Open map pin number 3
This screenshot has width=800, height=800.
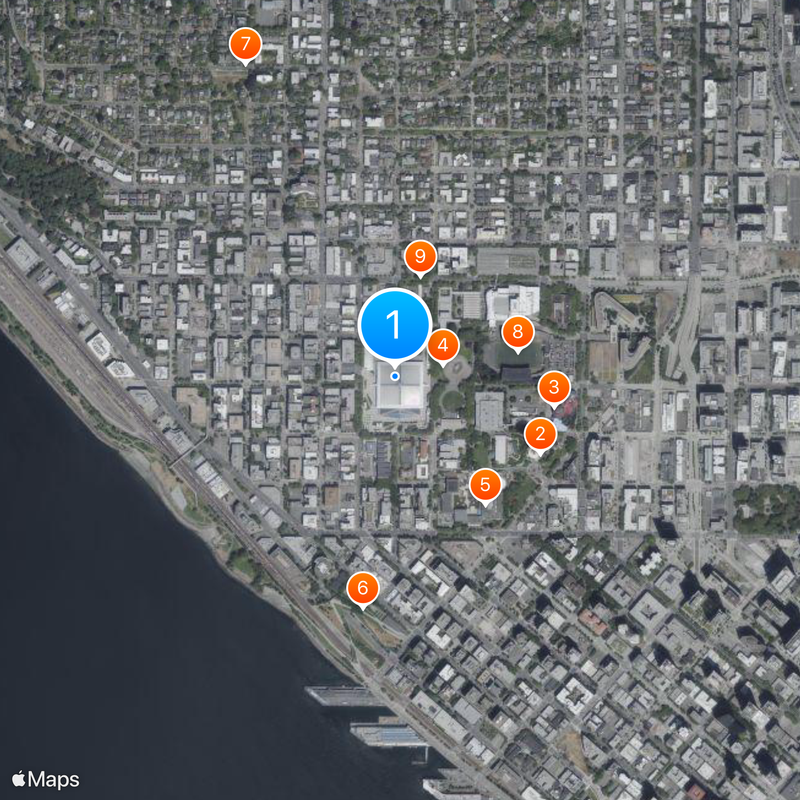click(554, 386)
